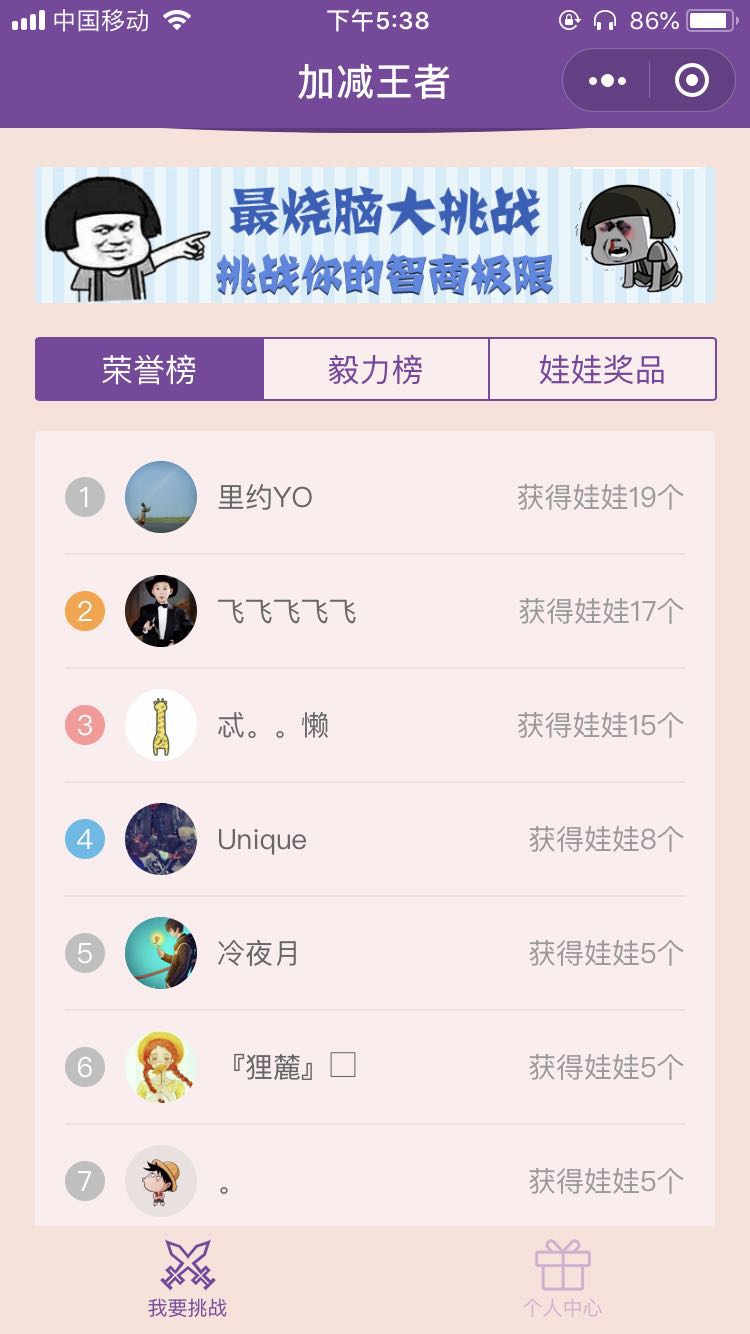The image size is (750, 1334).
Task: Go to 我要挑战 in bottom bar
Action: click(x=187, y=1279)
